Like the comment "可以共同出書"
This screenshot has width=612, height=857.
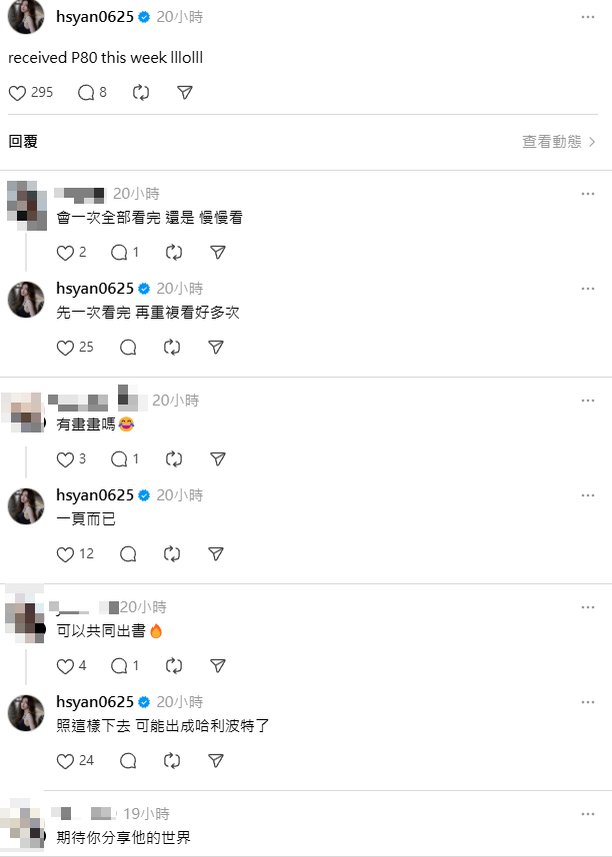[66, 665]
